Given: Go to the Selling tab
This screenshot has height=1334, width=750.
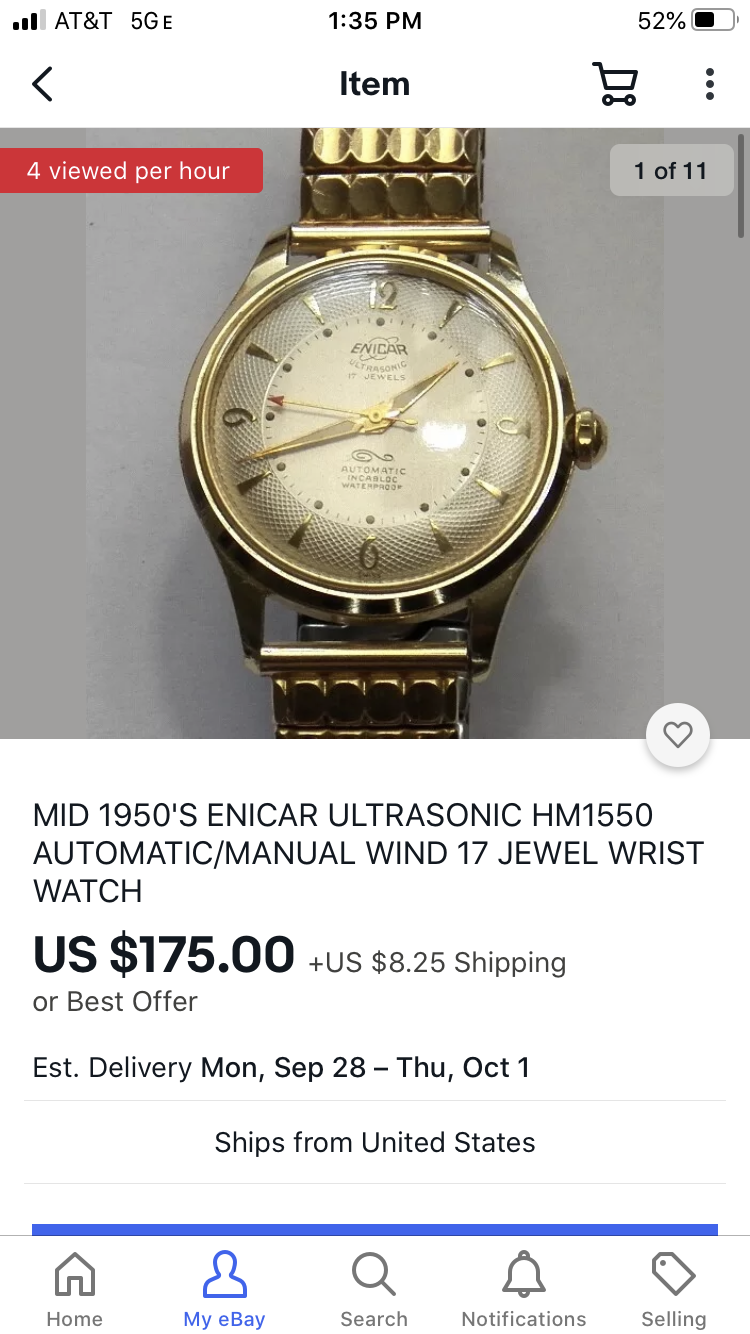Looking at the screenshot, I should [673, 1290].
